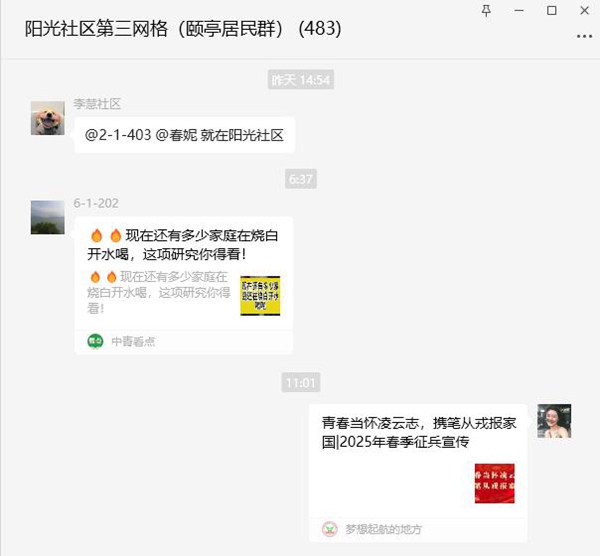Open the chat options overflow menu
This screenshot has width=600, height=556.
click(x=584, y=37)
